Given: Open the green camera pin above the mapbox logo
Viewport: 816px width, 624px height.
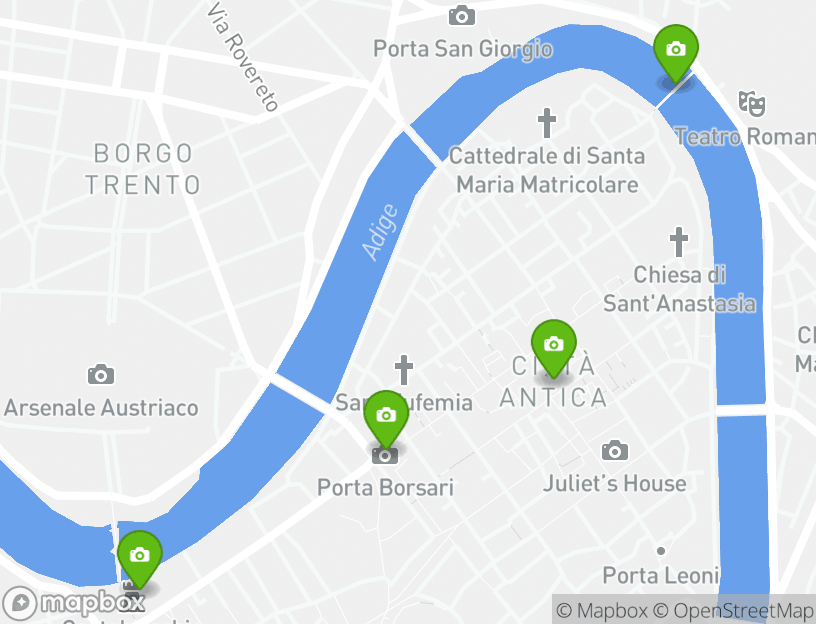Looking at the screenshot, I should [x=139, y=556].
